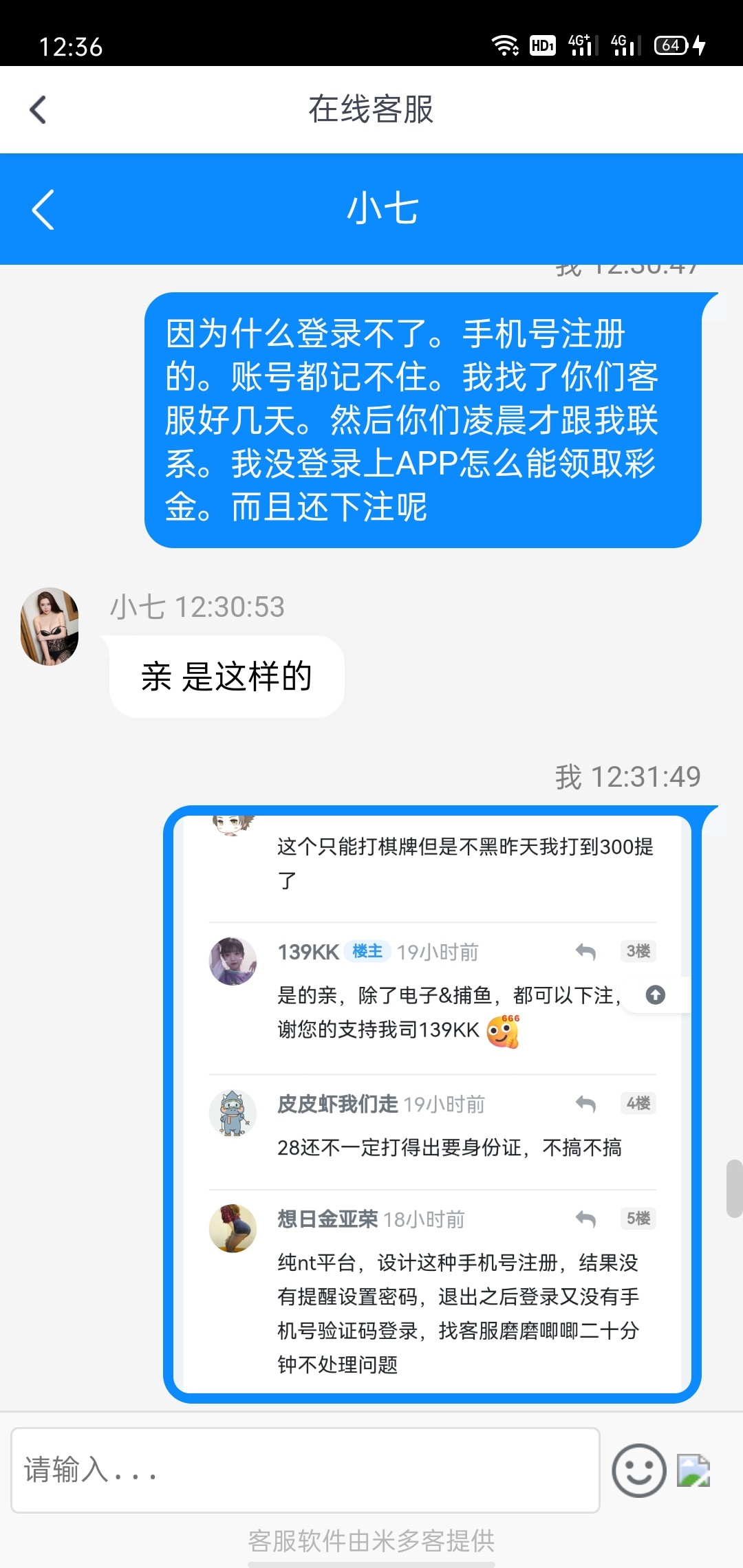Image resolution: width=743 pixels, height=1568 pixels.
Task: Attach an image to the chat
Action: click(693, 1470)
